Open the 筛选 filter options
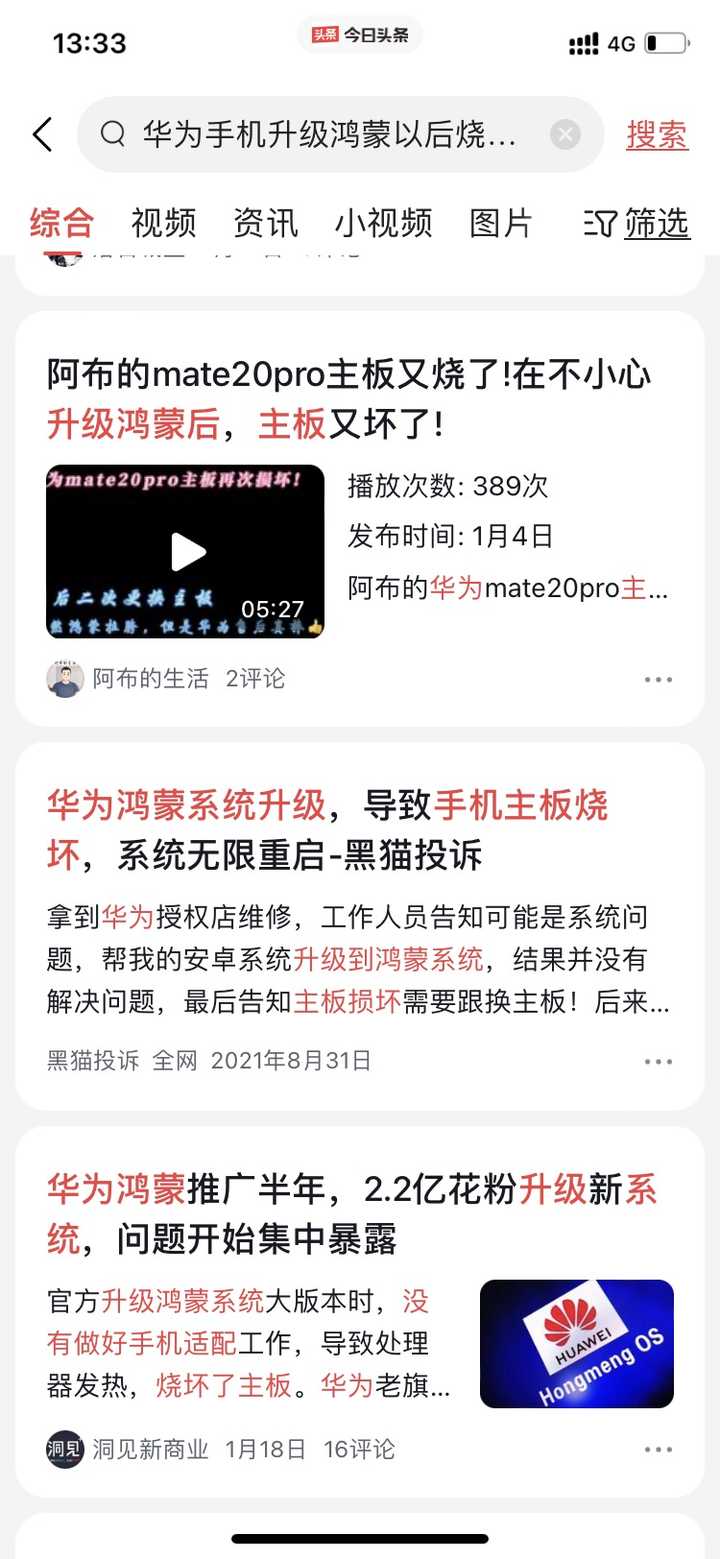720x1559 pixels. tap(637, 223)
